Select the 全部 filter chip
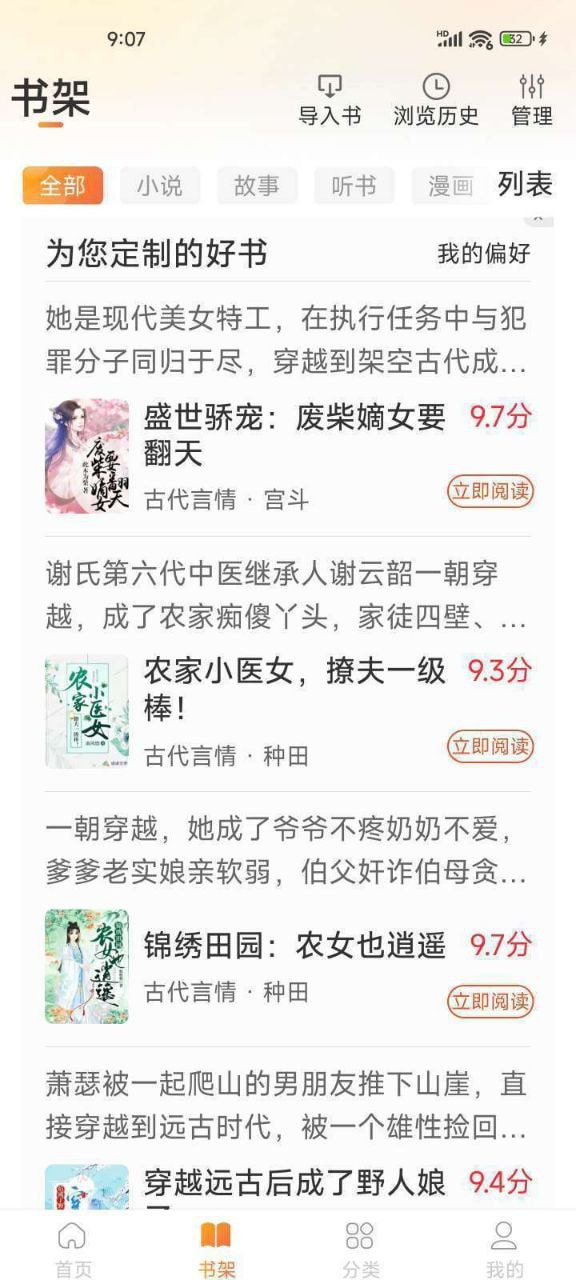 62,186
